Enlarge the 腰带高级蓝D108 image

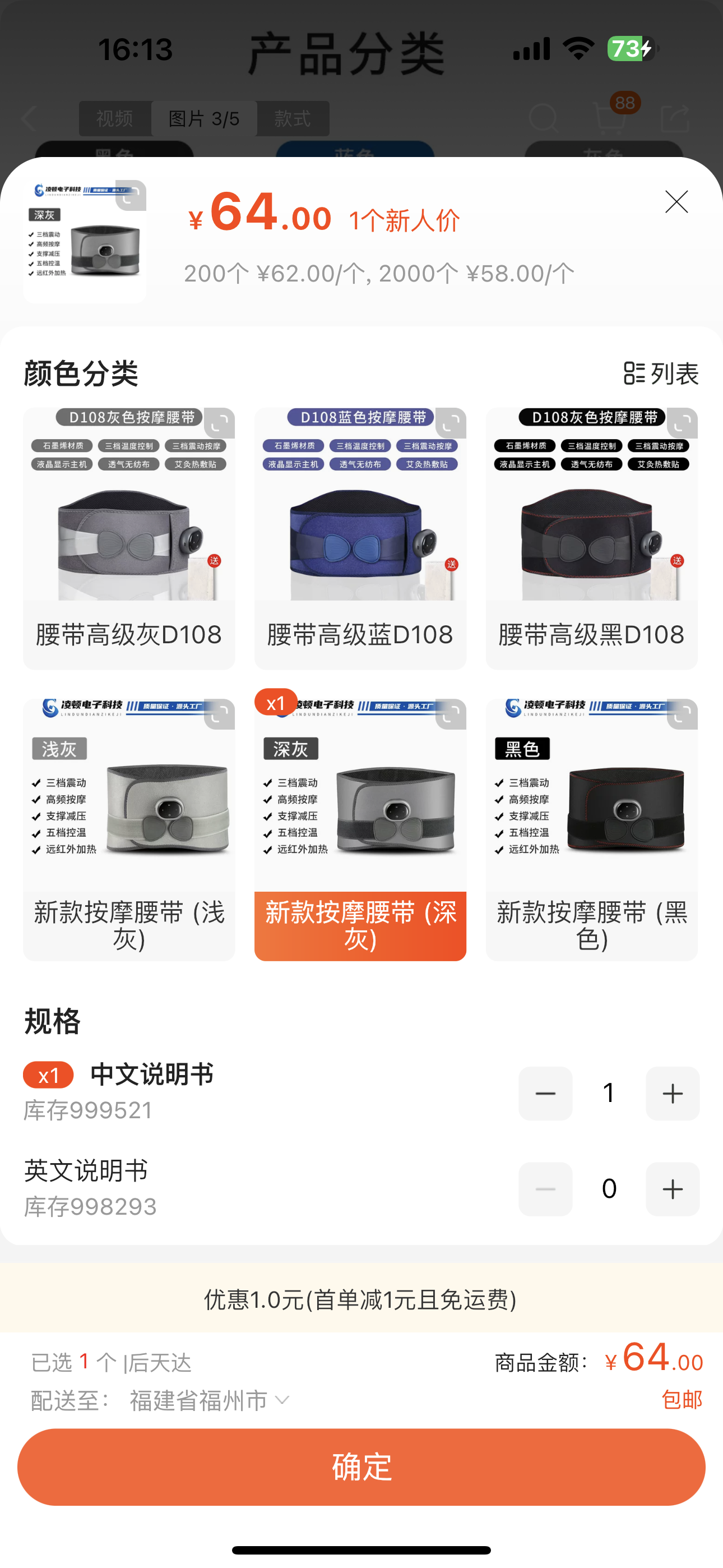coord(451,423)
